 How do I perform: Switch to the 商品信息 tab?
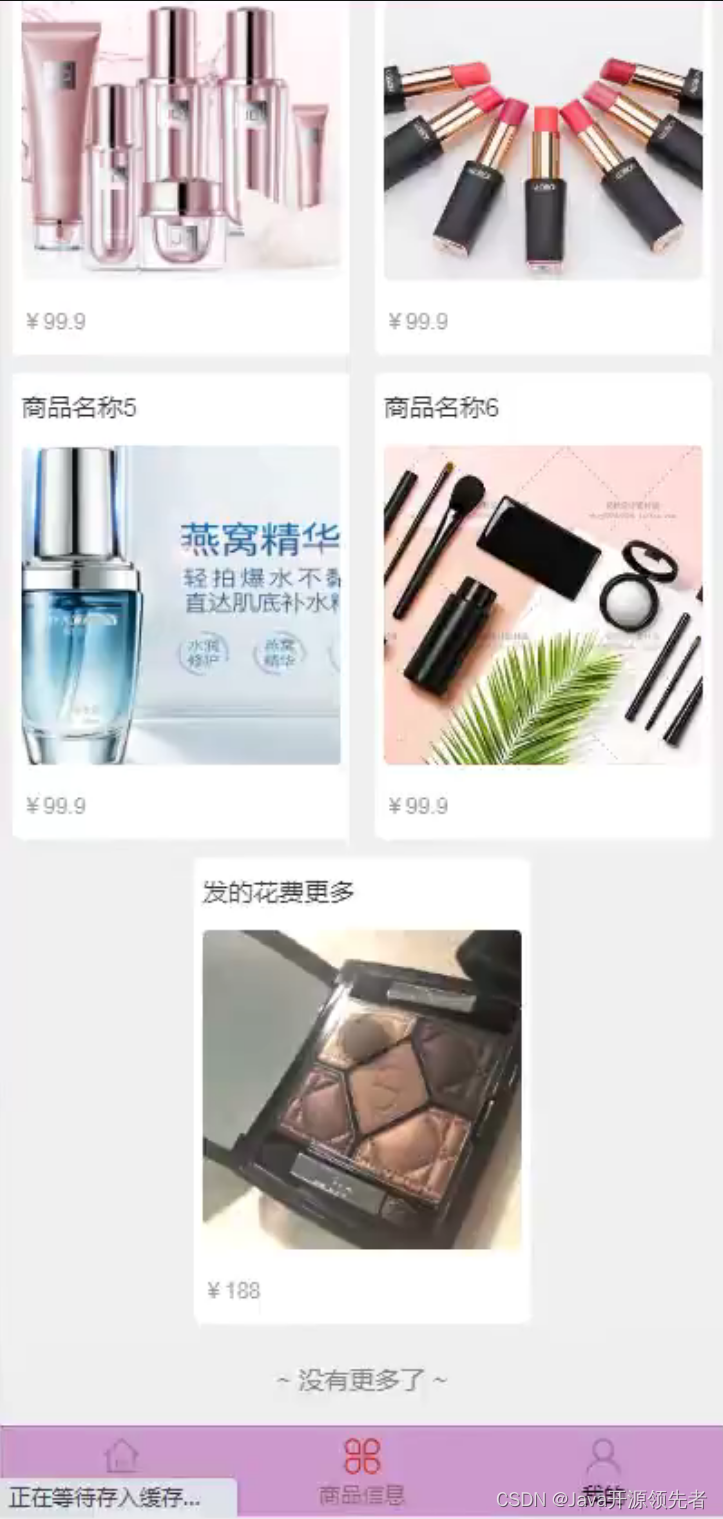(x=362, y=1470)
